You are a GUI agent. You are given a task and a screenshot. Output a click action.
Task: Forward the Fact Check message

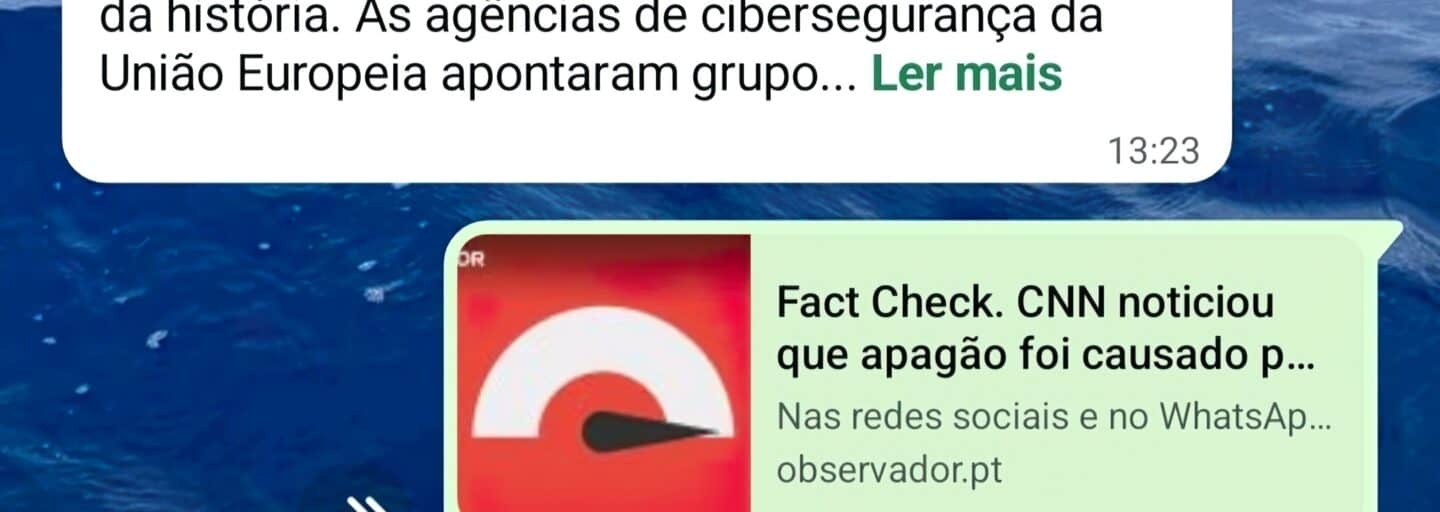pyautogui.click(x=361, y=502)
